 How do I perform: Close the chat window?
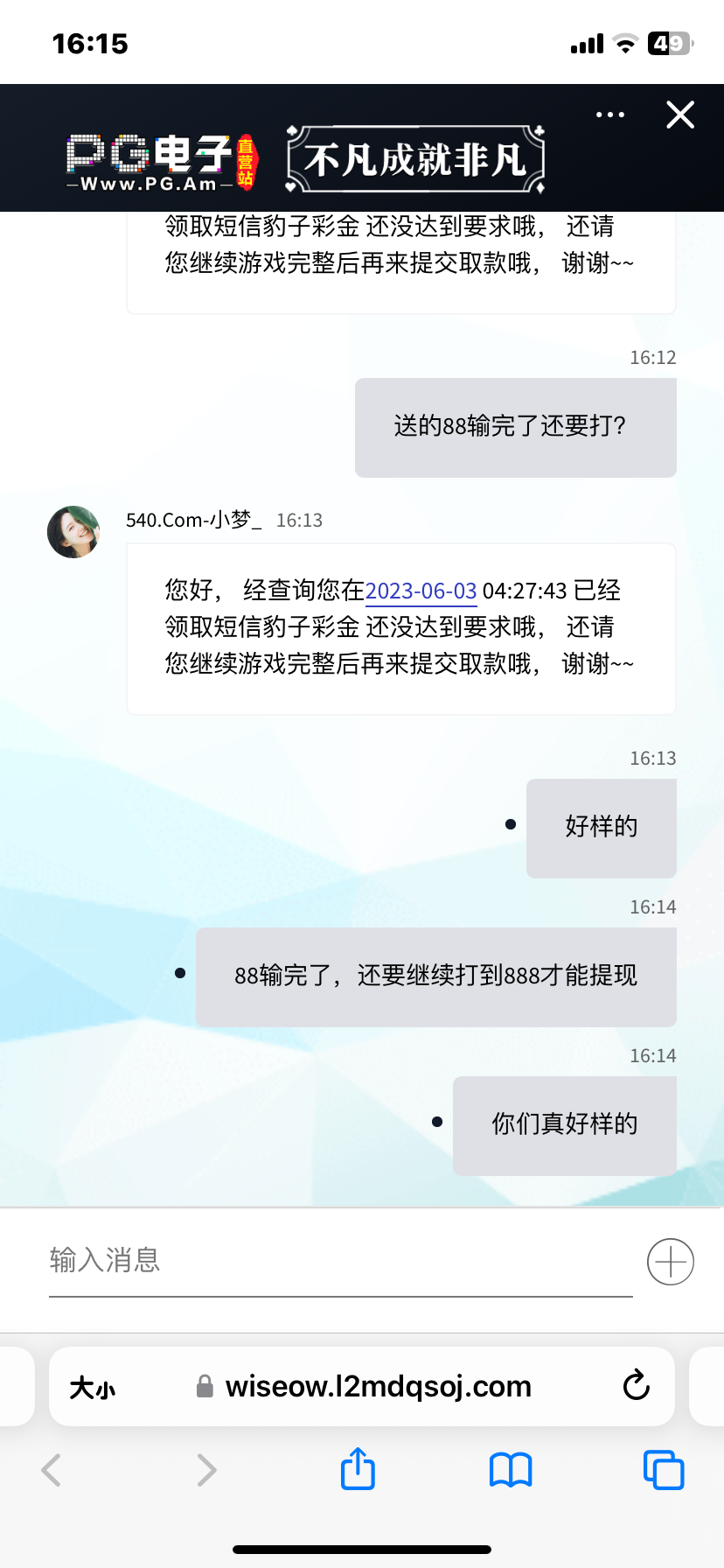[x=679, y=115]
